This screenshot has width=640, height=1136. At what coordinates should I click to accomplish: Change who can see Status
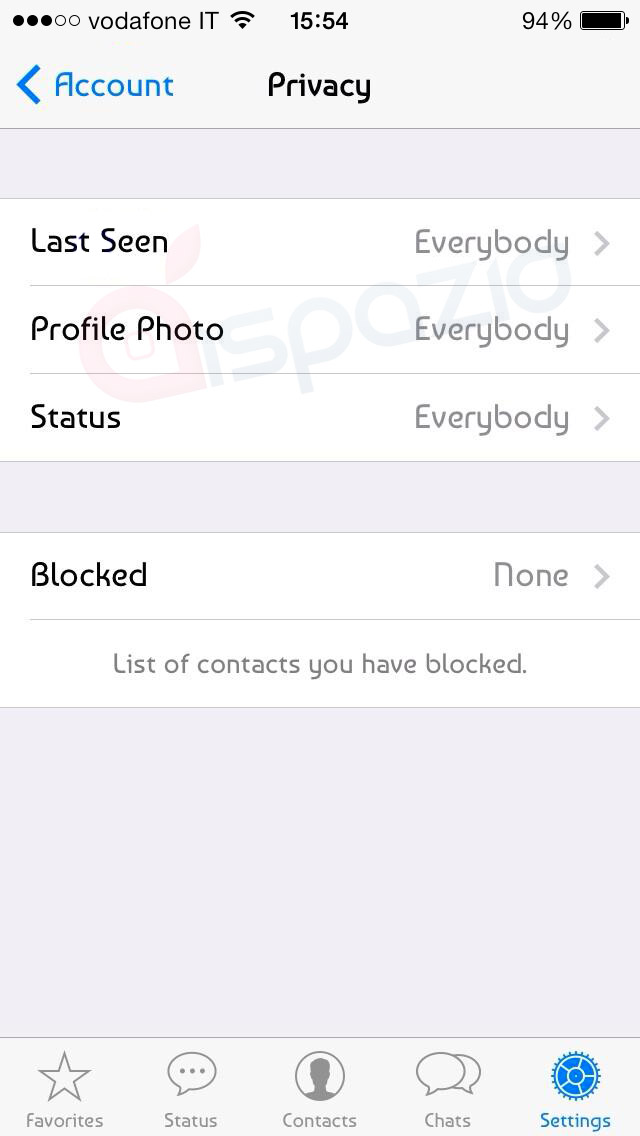(320, 418)
